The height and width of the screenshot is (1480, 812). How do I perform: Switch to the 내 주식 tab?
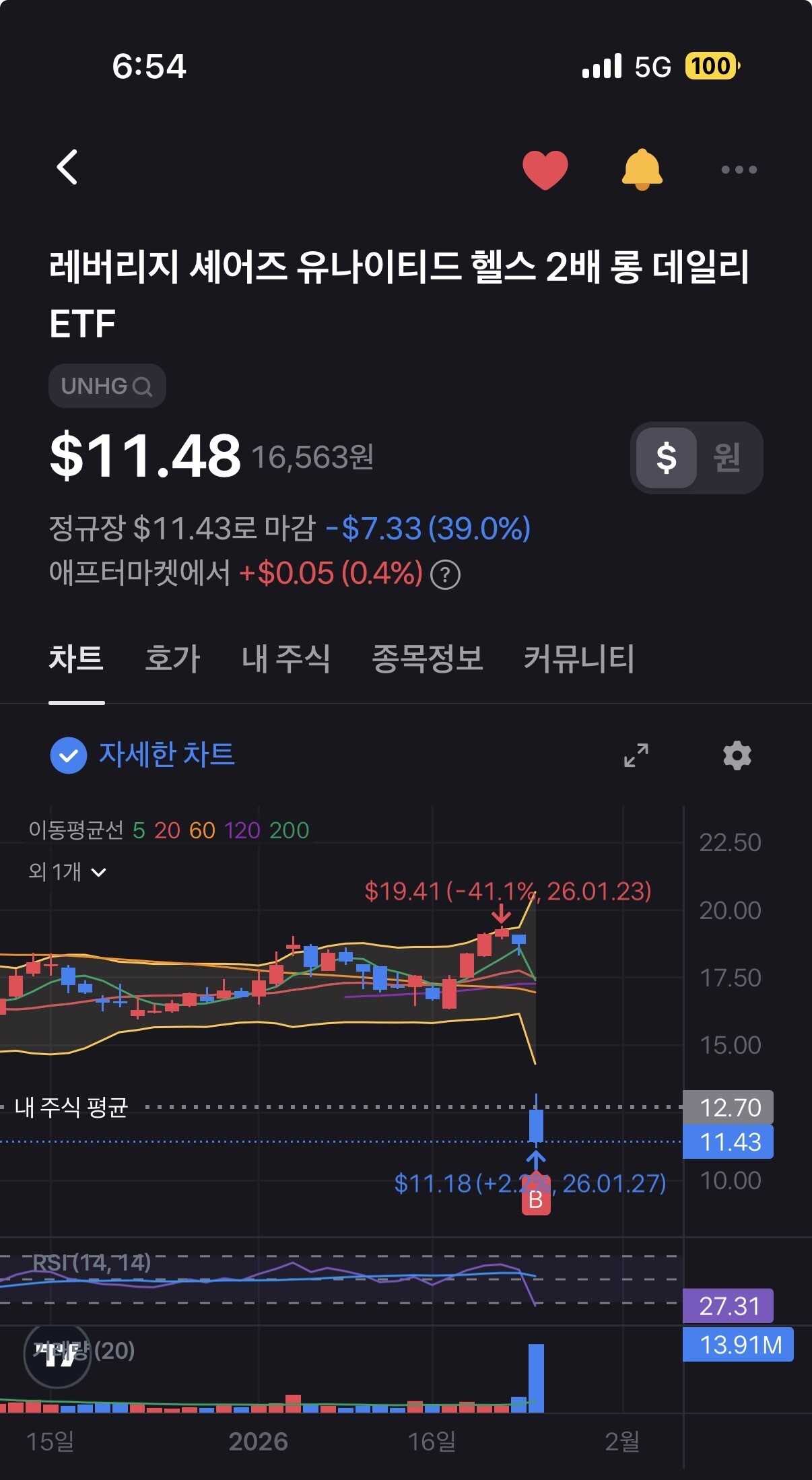click(285, 659)
